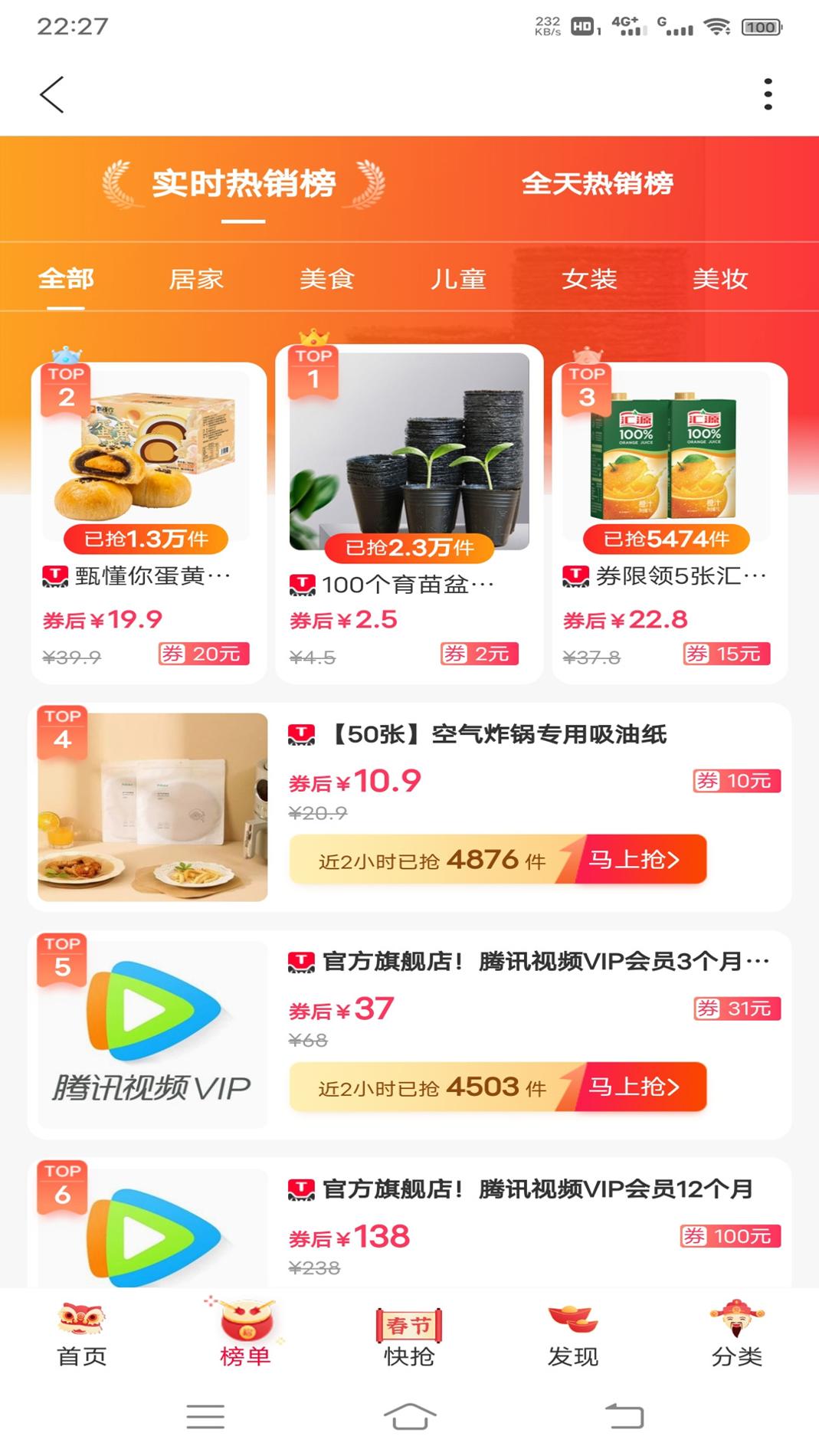This screenshot has height=1456, width=819.
Task: Open the 分类 tab
Action: pos(736,1336)
